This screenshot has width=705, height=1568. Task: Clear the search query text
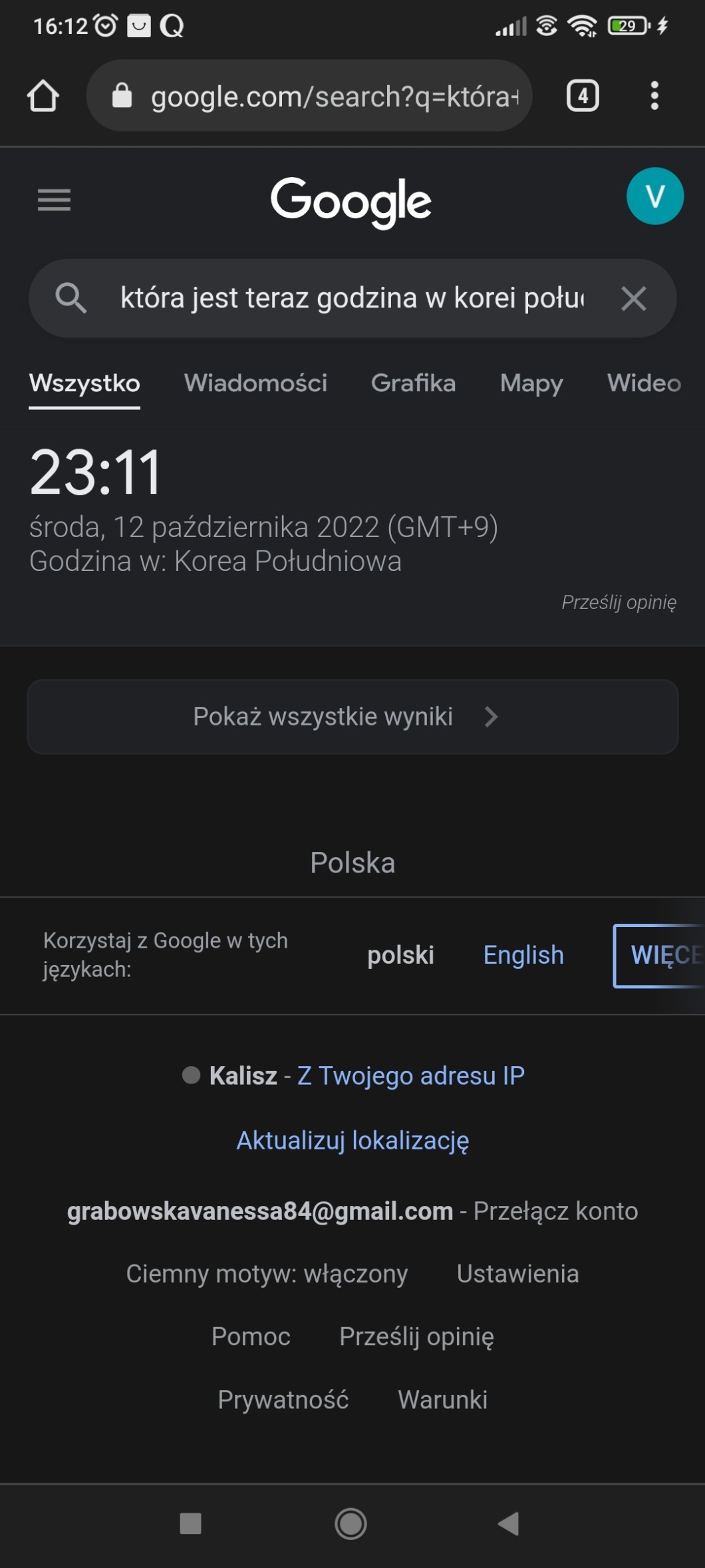pos(633,298)
